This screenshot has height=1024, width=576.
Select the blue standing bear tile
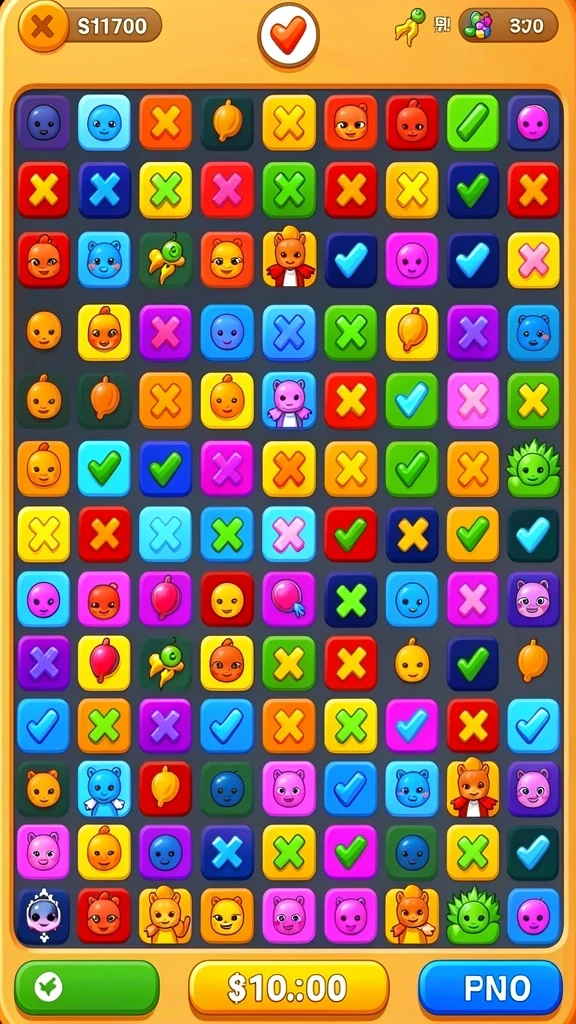point(104,790)
